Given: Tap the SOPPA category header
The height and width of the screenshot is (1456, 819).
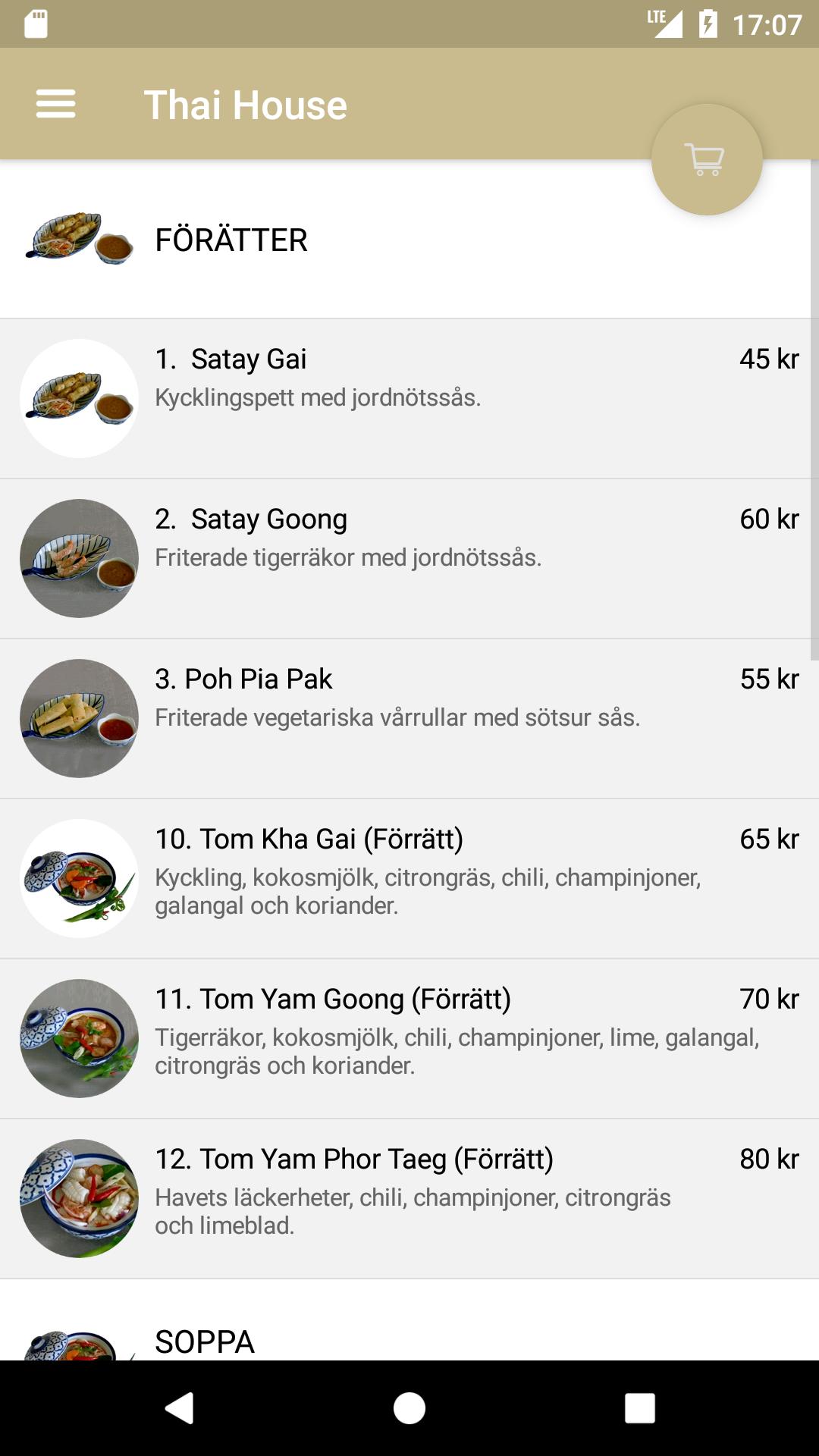Looking at the screenshot, I should pyautogui.click(x=205, y=1341).
